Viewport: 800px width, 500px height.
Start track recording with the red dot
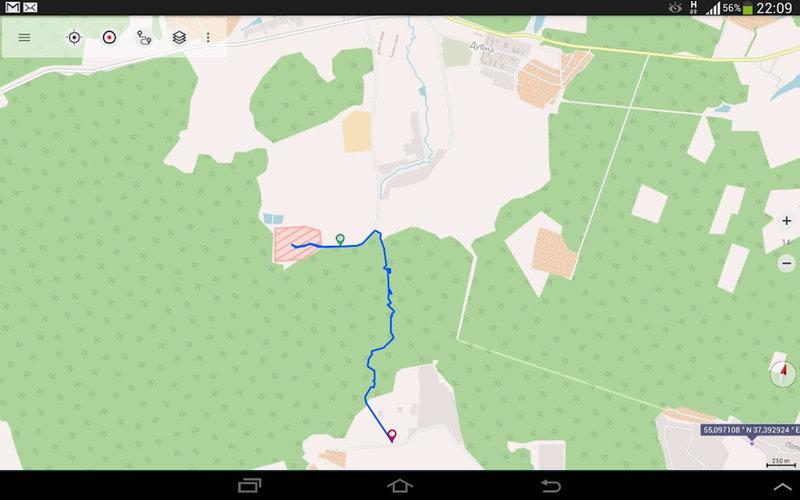[108, 37]
